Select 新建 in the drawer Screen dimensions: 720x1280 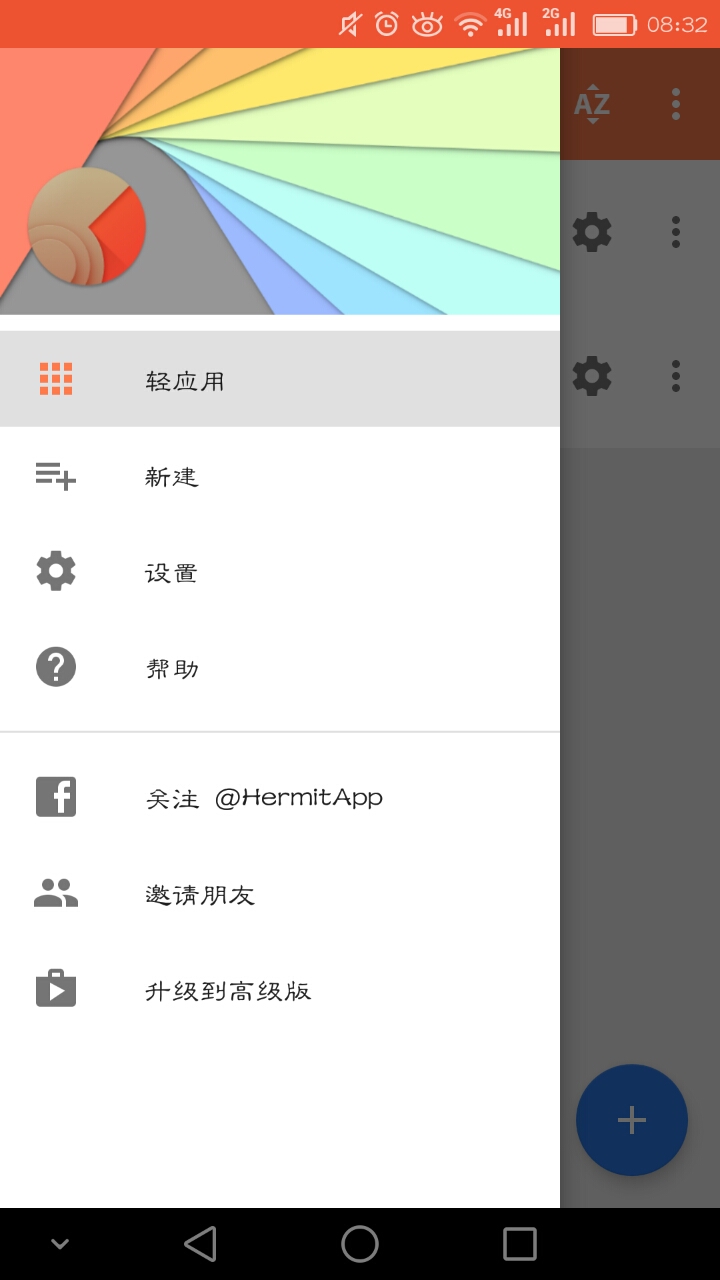click(x=172, y=477)
